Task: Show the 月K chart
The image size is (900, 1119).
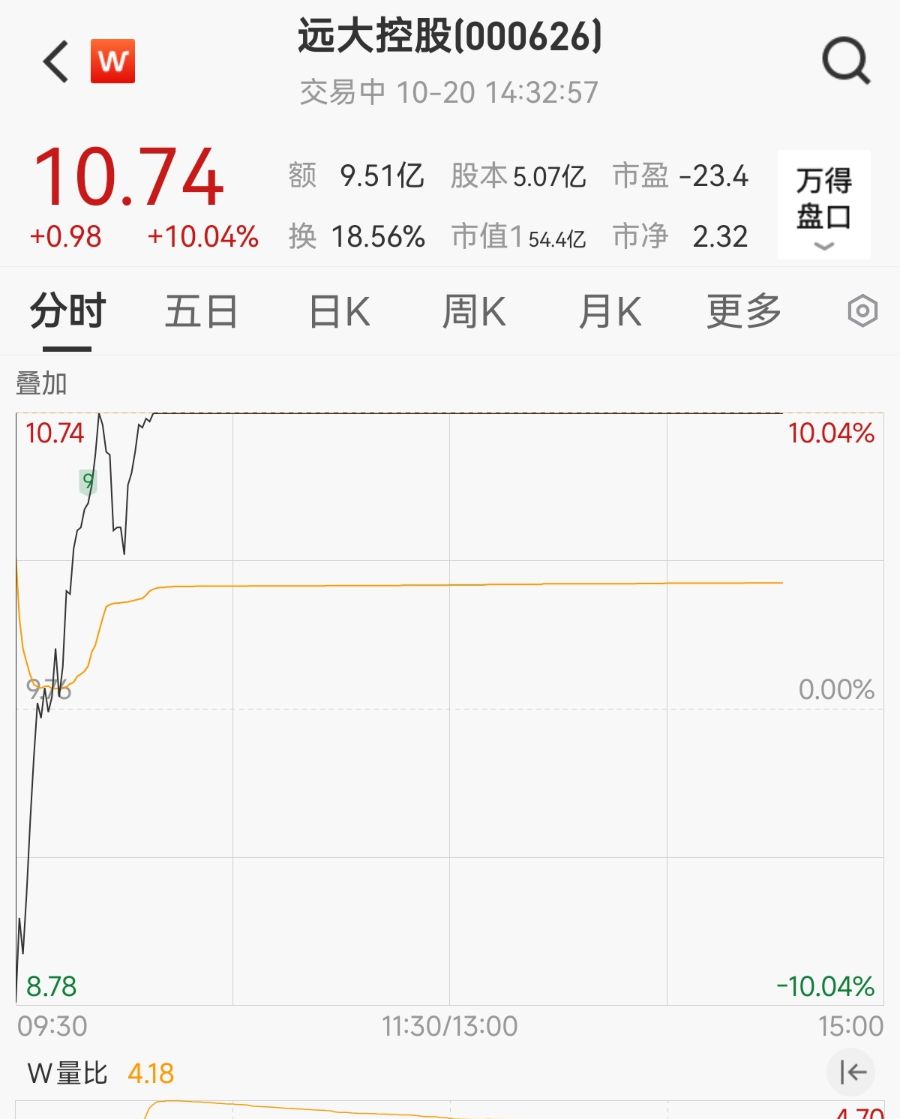Action: coord(609,313)
